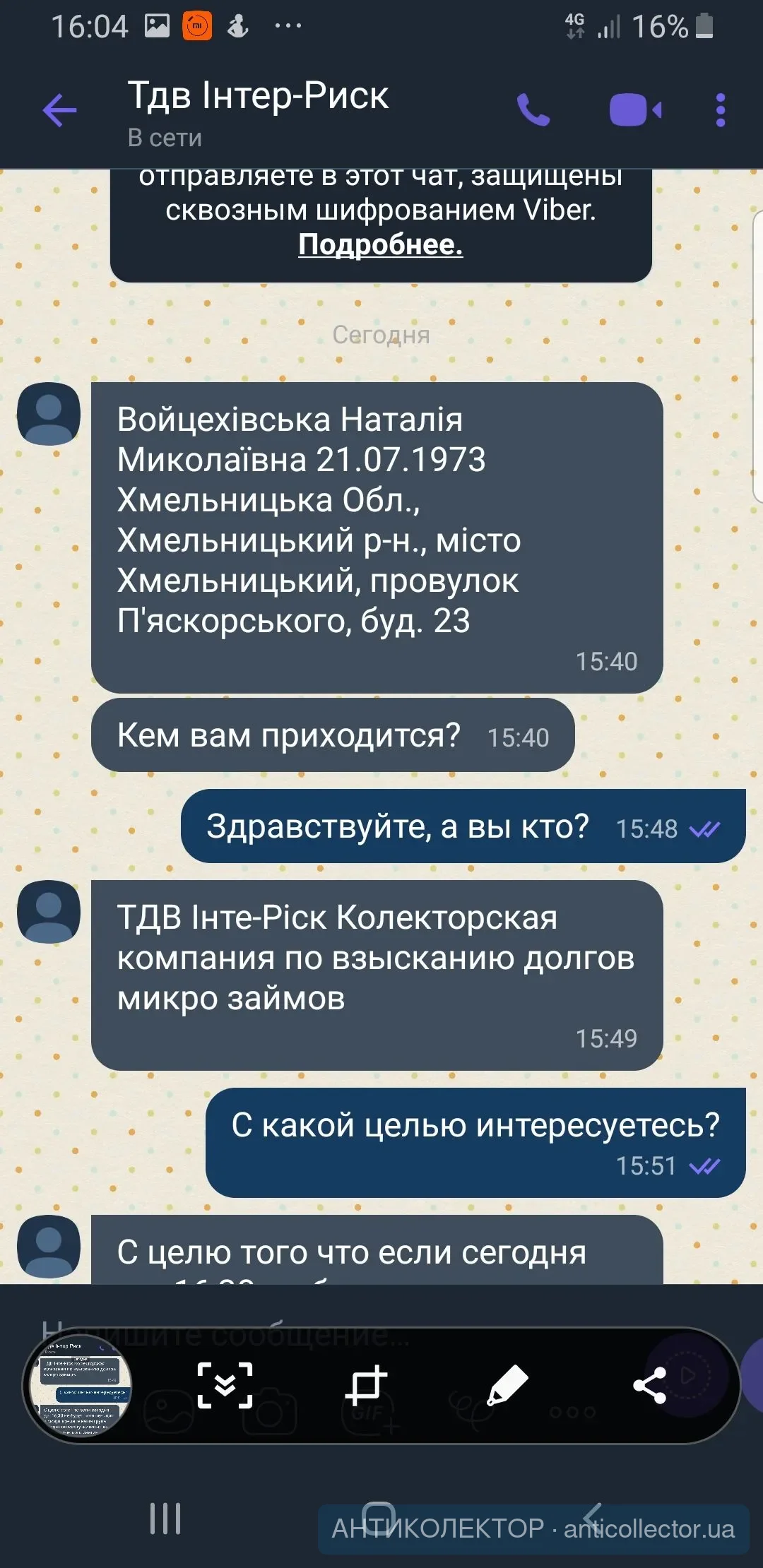Crop the screenshot
This screenshot has width=763, height=1568.
tap(367, 1385)
